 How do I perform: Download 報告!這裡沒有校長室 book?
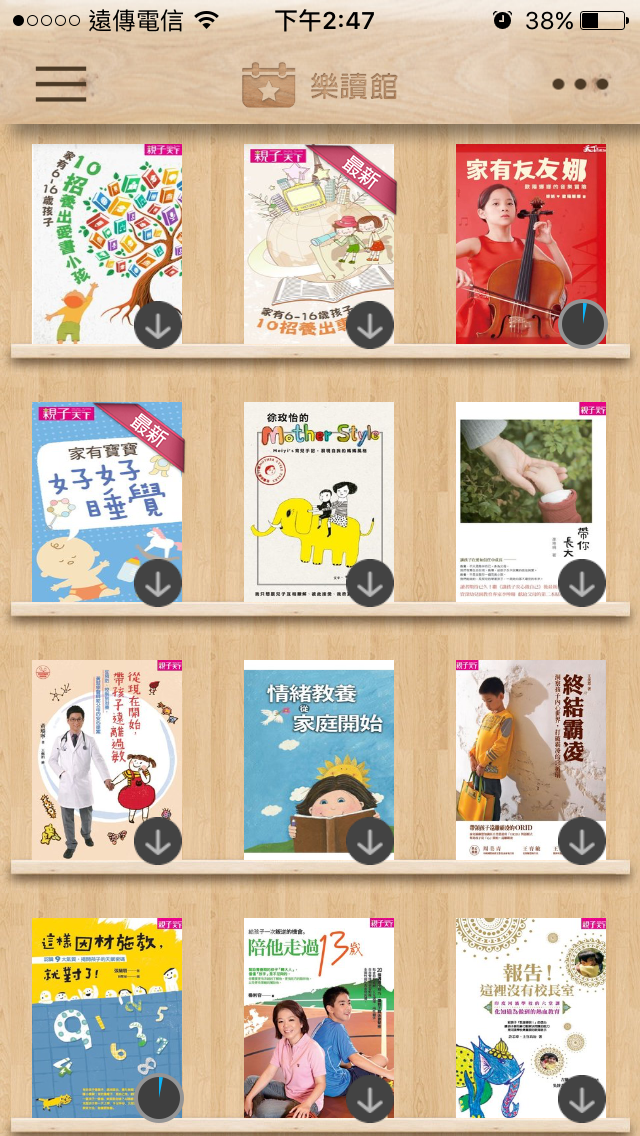click(x=582, y=1098)
